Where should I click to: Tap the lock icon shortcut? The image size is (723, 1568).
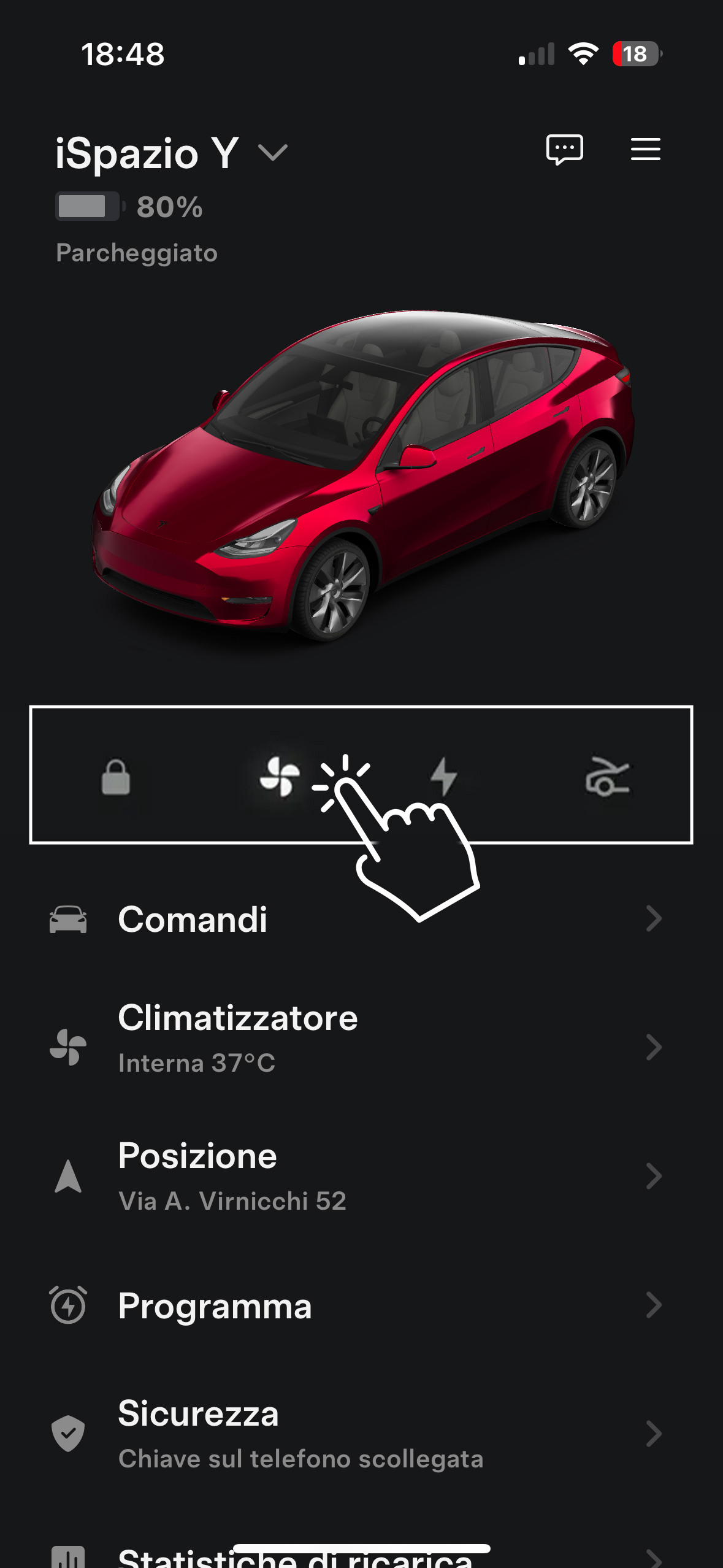click(x=115, y=777)
